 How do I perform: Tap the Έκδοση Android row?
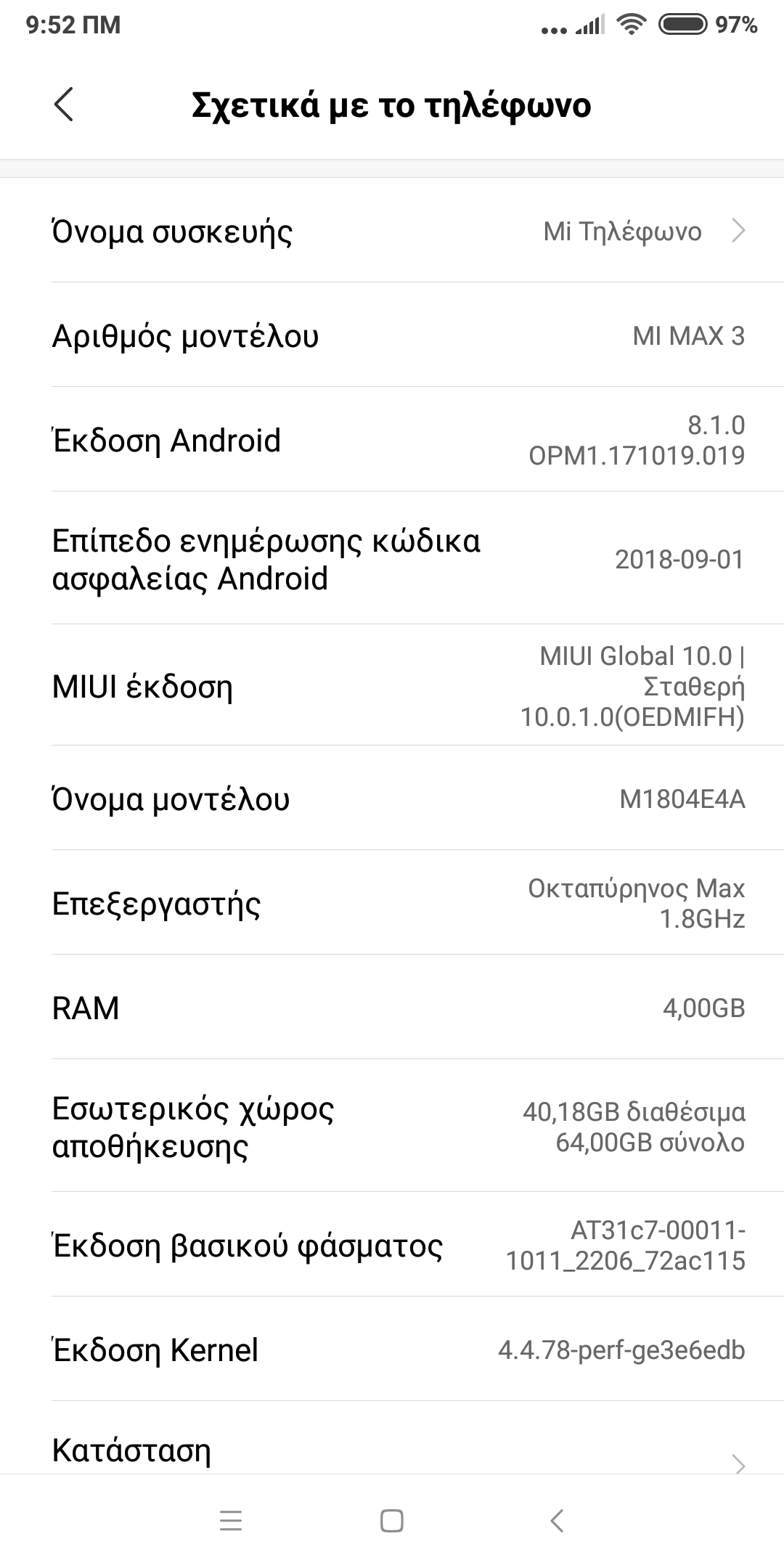pyautogui.click(x=392, y=440)
